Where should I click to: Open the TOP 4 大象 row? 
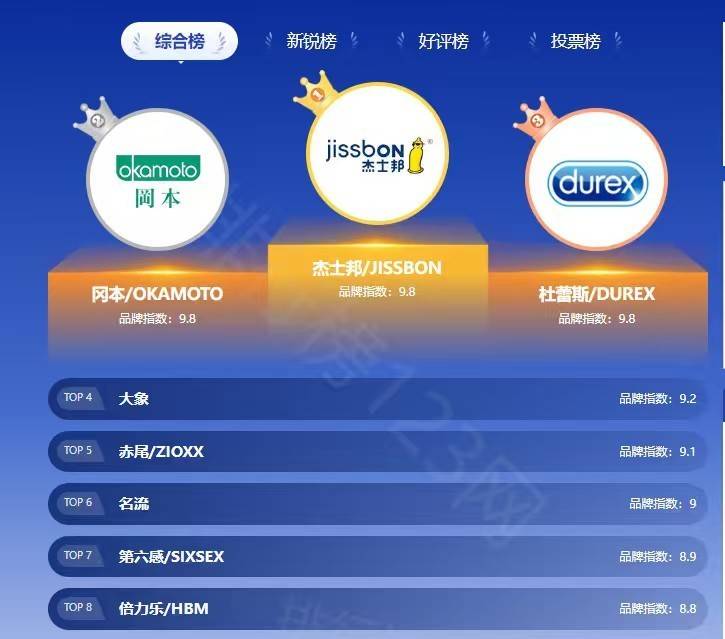click(x=377, y=398)
